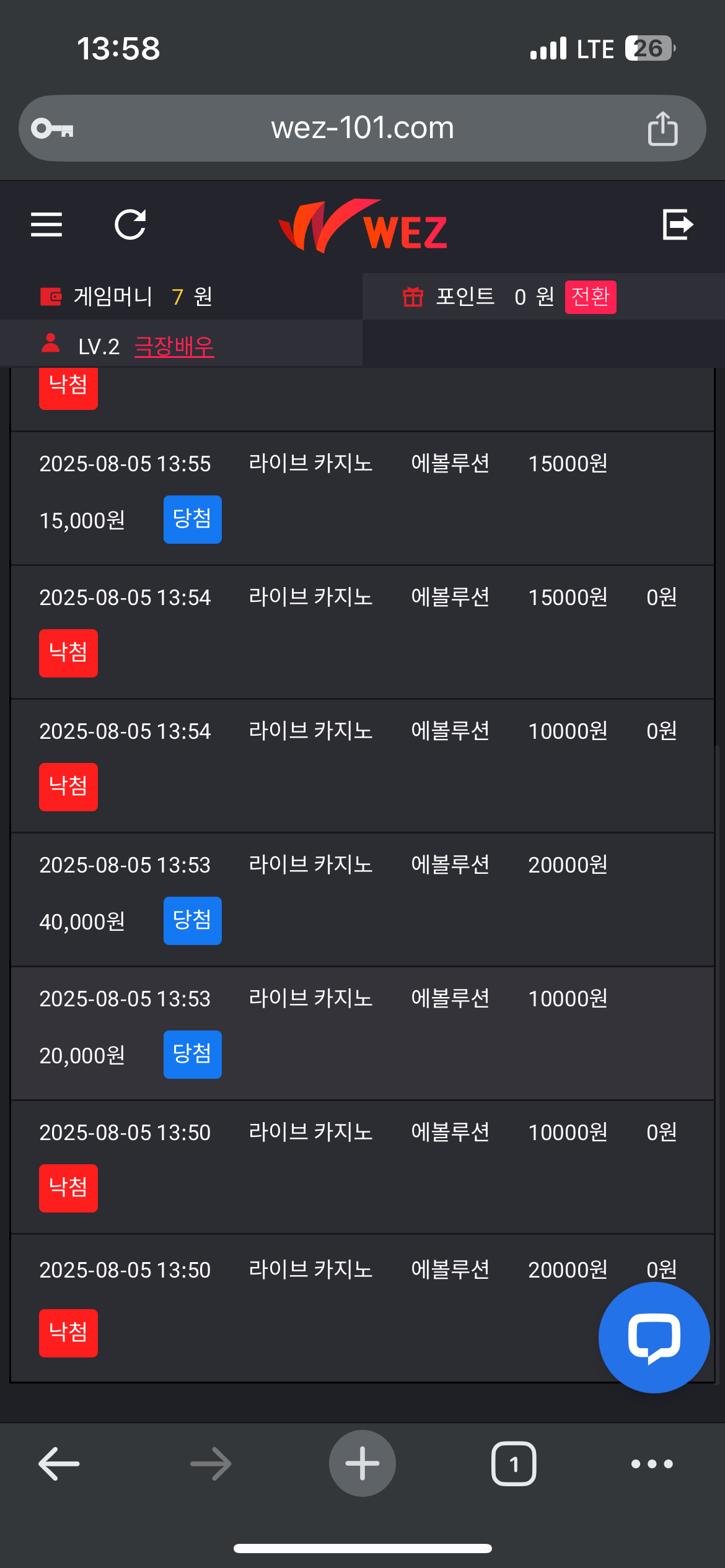Image resolution: width=725 pixels, height=1568 pixels.
Task: Open the live chat support bubble
Action: pos(654,1338)
